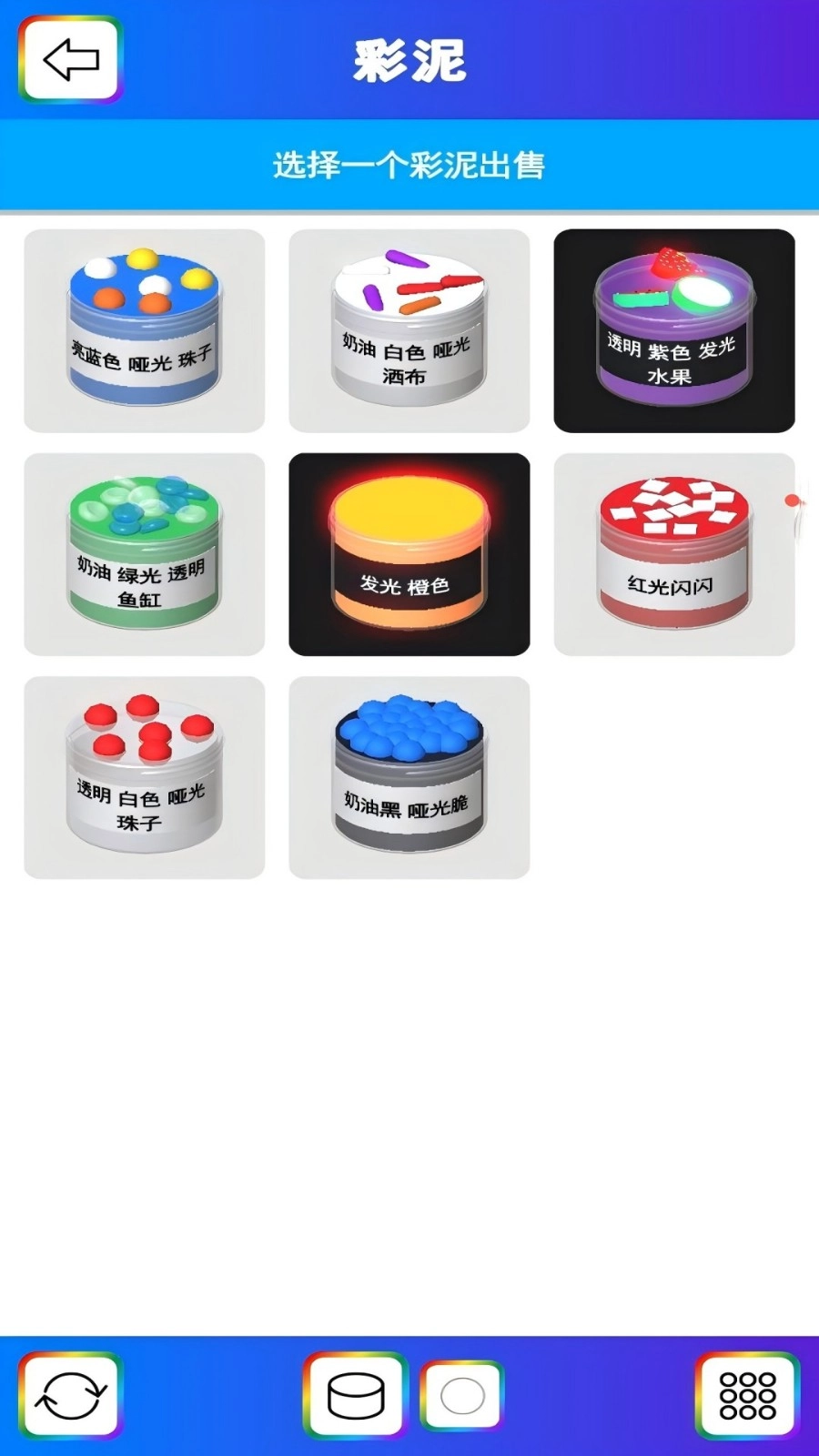Choose the green fish tank (鱼缸) slime jar
This screenshot has height=1456, width=819.
(143, 553)
